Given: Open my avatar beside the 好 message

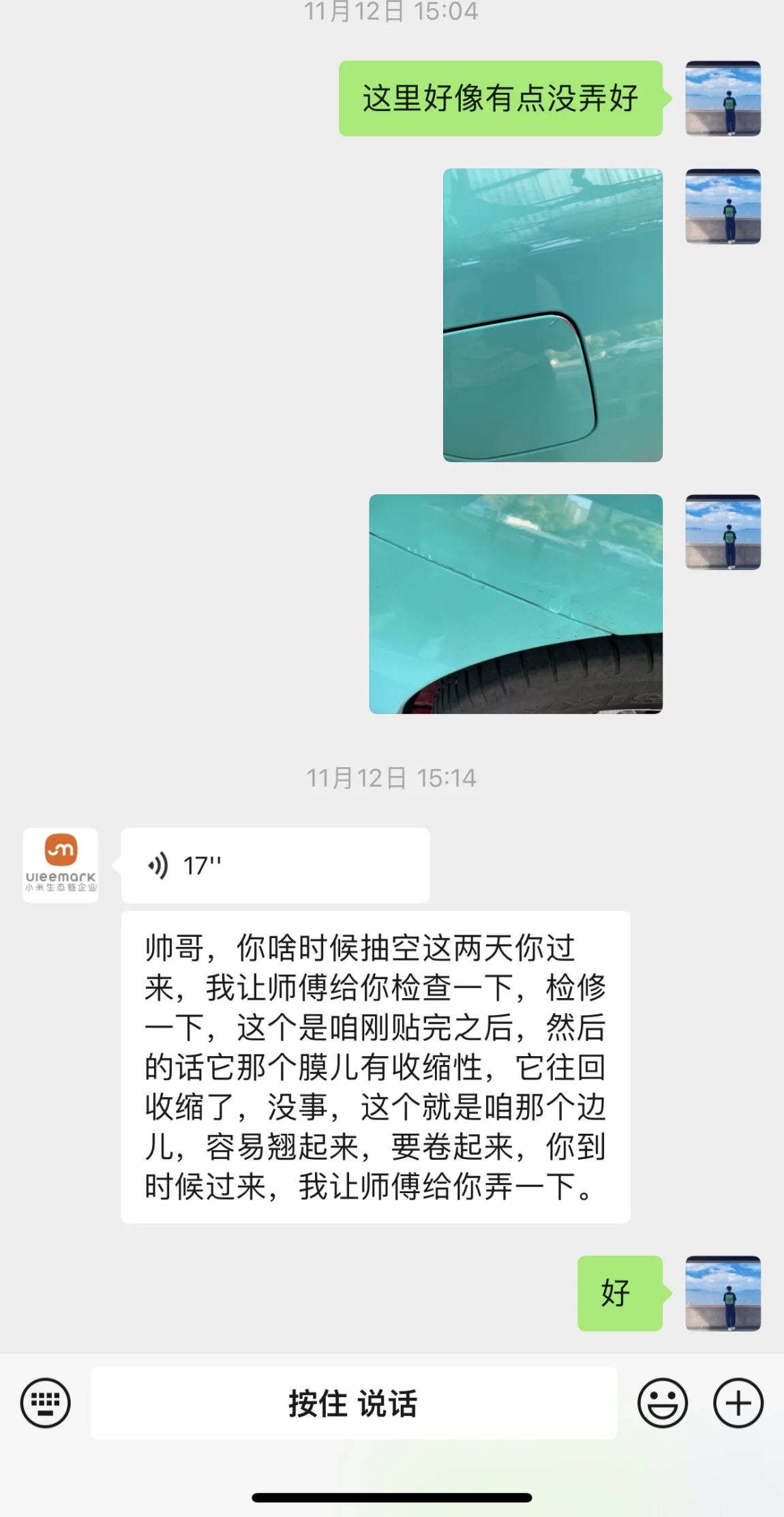Looking at the screenshot, I should tap(723, 1293).
